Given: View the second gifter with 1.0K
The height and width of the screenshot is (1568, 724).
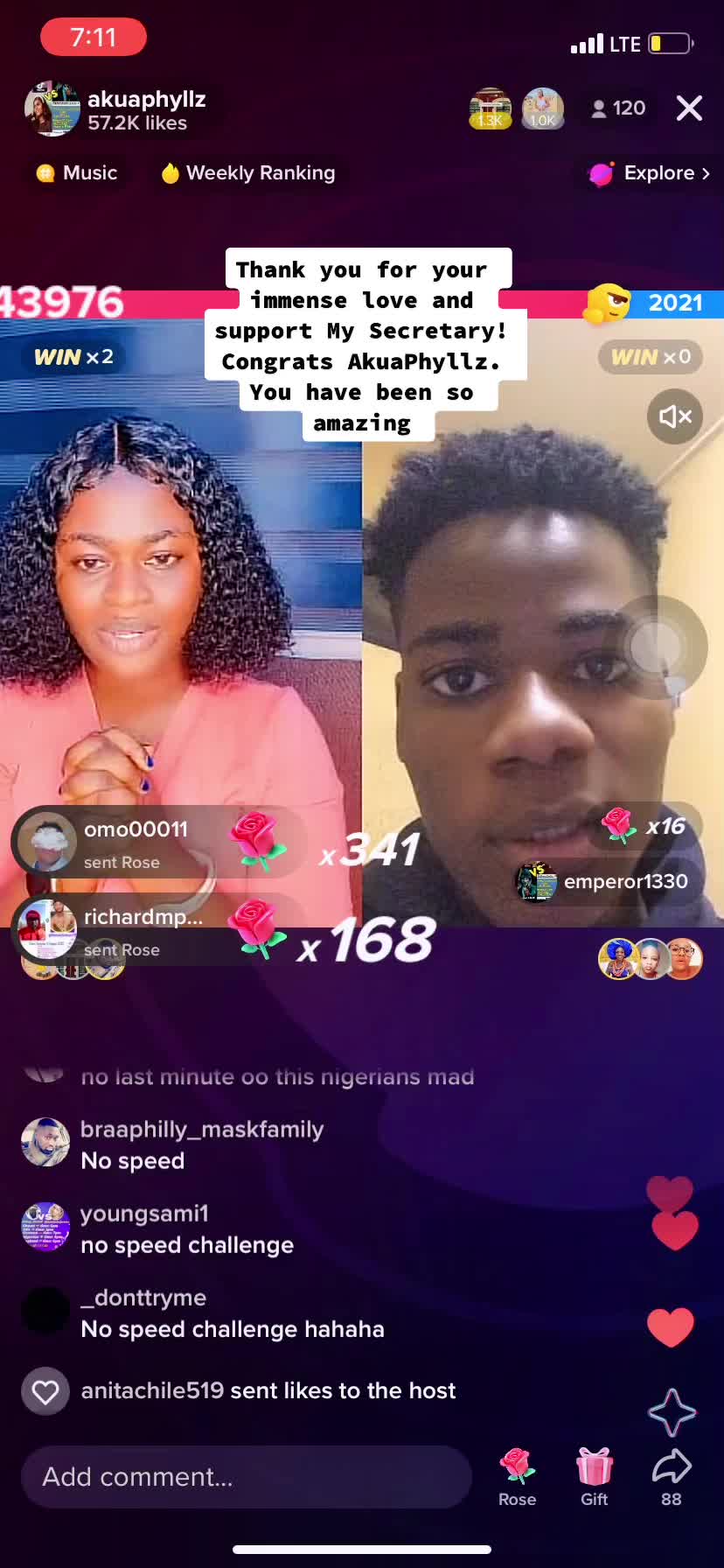Looking at the screenshot, I should (542, 108).
